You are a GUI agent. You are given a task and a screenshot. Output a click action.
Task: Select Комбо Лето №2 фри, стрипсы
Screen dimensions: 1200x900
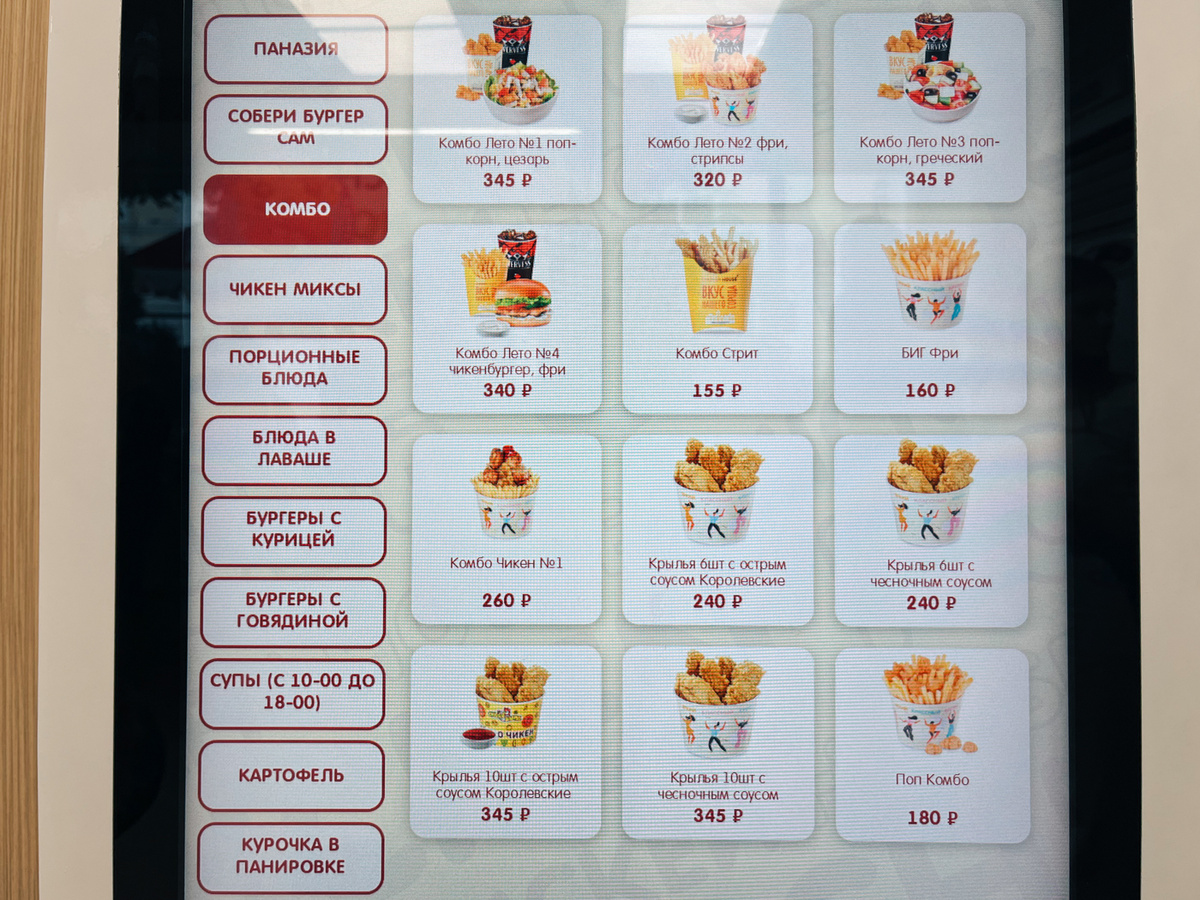pos(717,109)
